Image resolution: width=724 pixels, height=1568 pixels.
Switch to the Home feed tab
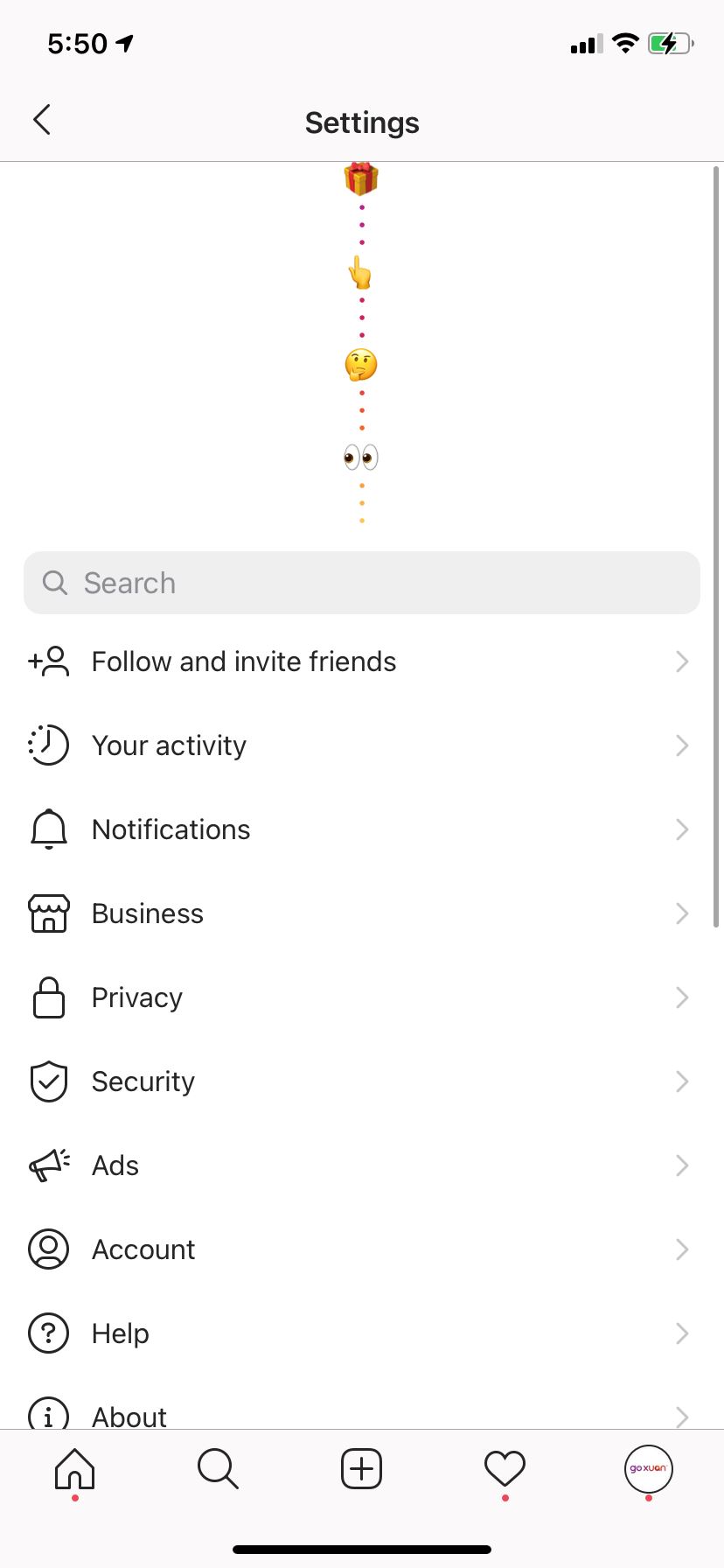[x=75, y=1469]
